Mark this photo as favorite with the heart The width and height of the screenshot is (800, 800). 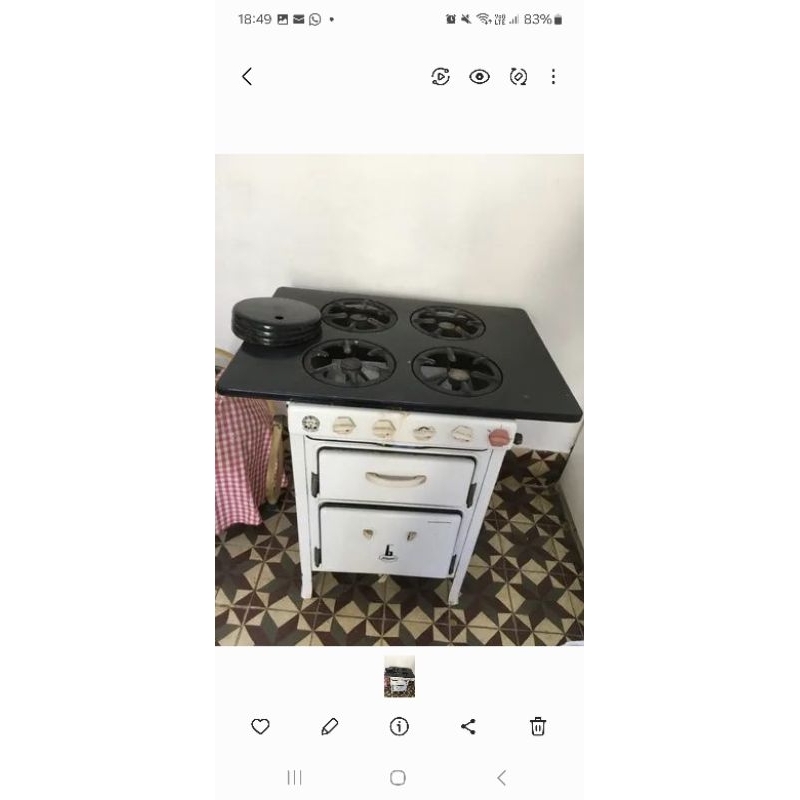coord(260,727)
